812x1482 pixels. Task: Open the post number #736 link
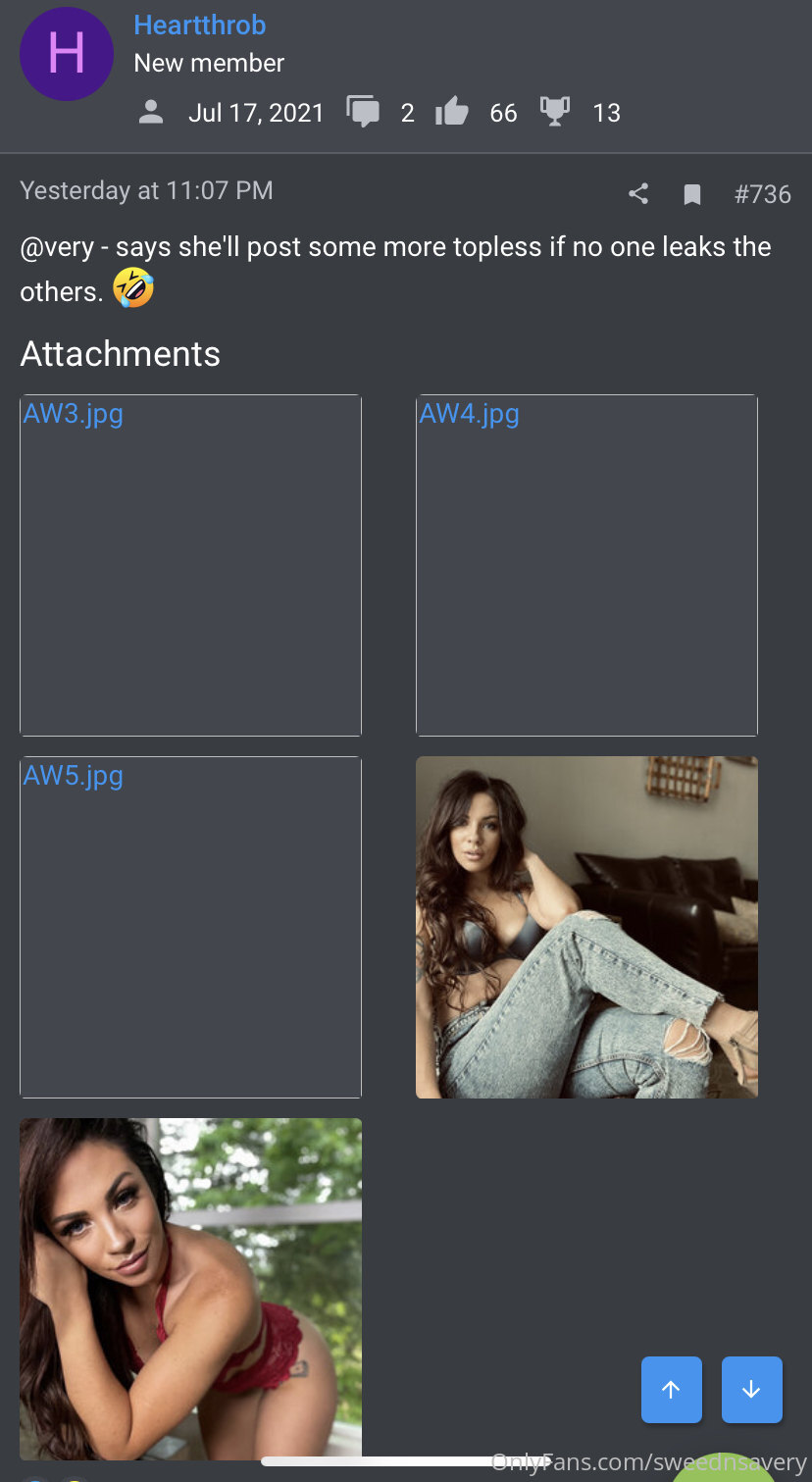click(762, 194)
